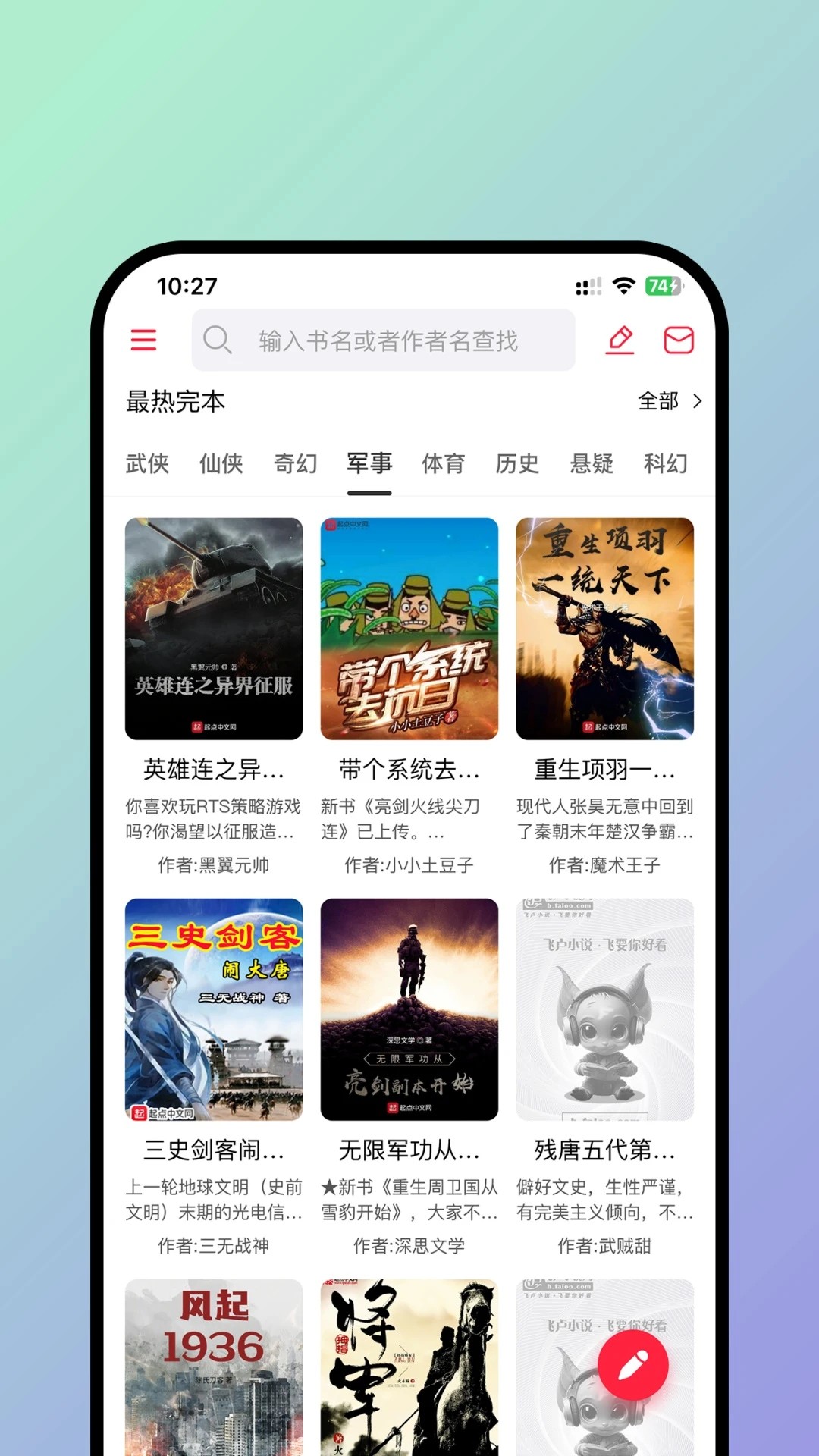Toggle the 军事 tab selection
Screen dimensions: 819x1456
point(369,464)
